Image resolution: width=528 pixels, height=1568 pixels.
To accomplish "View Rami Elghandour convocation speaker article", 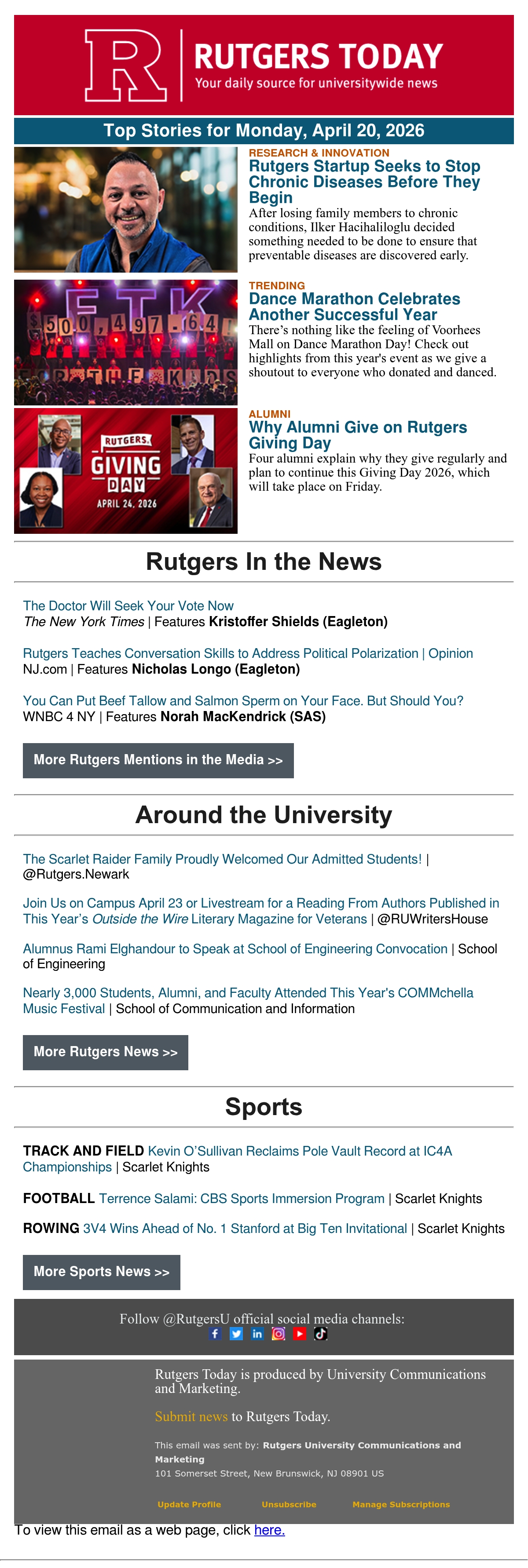I will point(235,949).
